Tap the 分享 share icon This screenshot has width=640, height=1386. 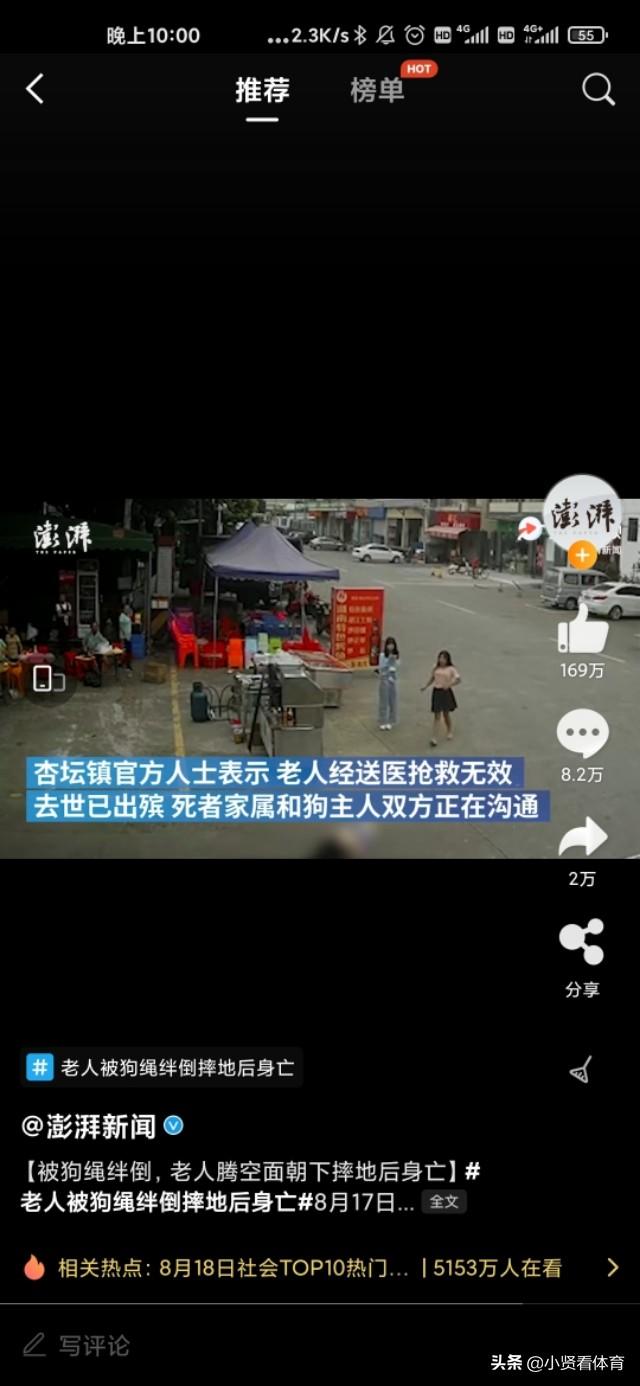click(x=582, y=942)
